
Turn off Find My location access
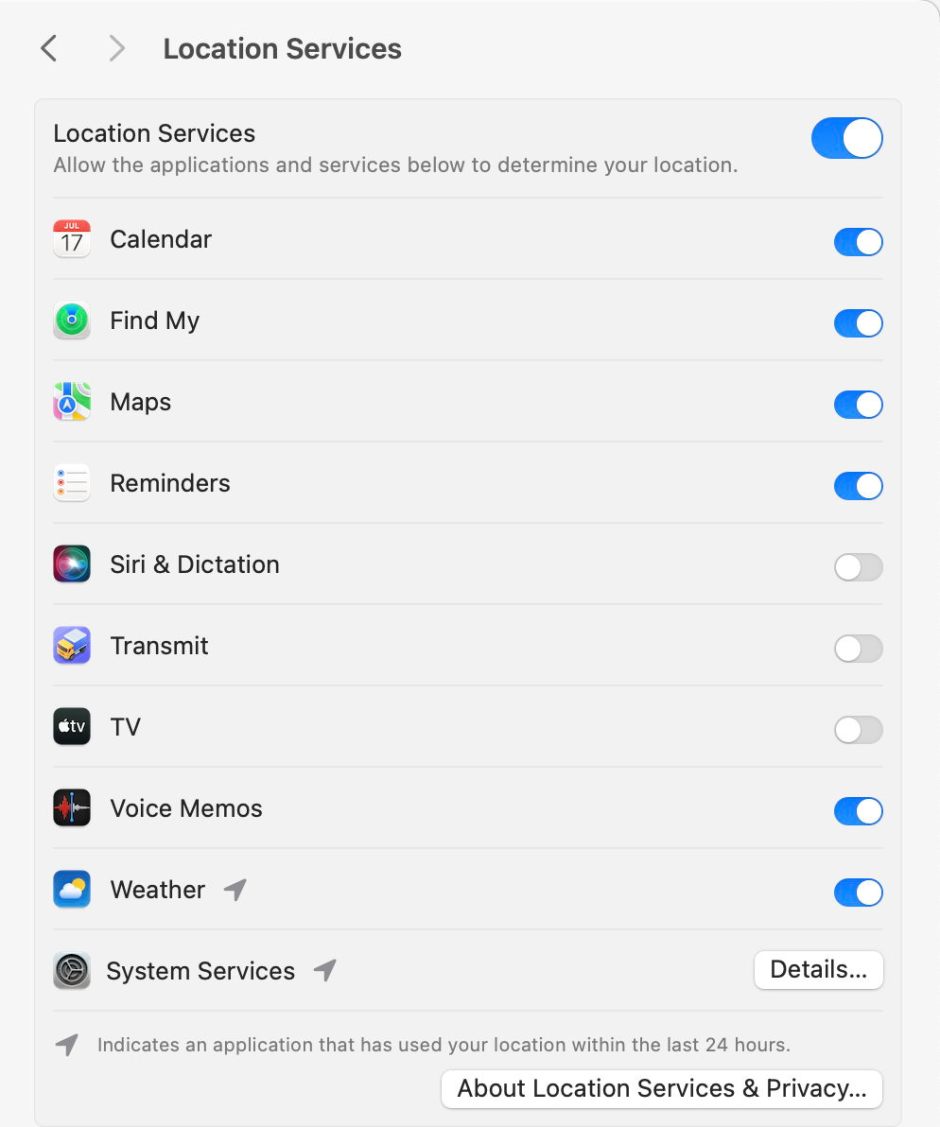click(x=858, y=323)
